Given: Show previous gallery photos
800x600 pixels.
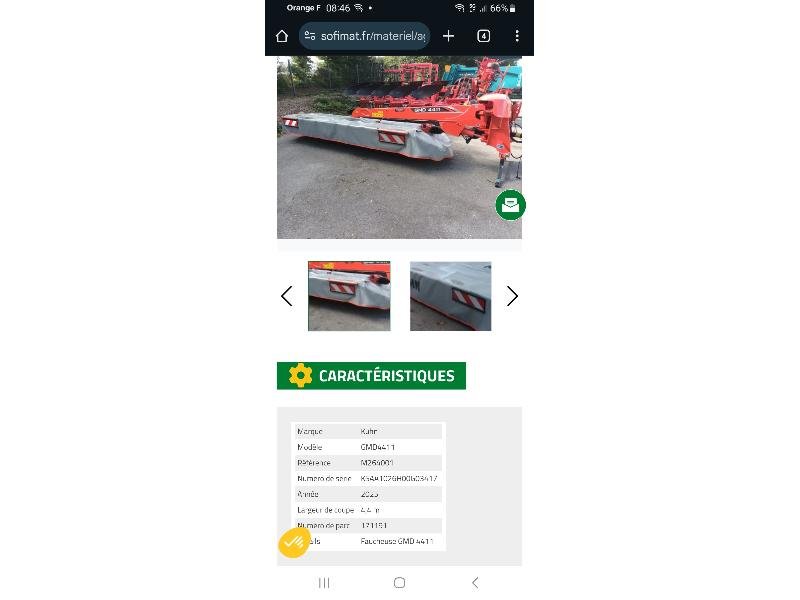Looking at the screenshot, I should click(x=287, y=296).
